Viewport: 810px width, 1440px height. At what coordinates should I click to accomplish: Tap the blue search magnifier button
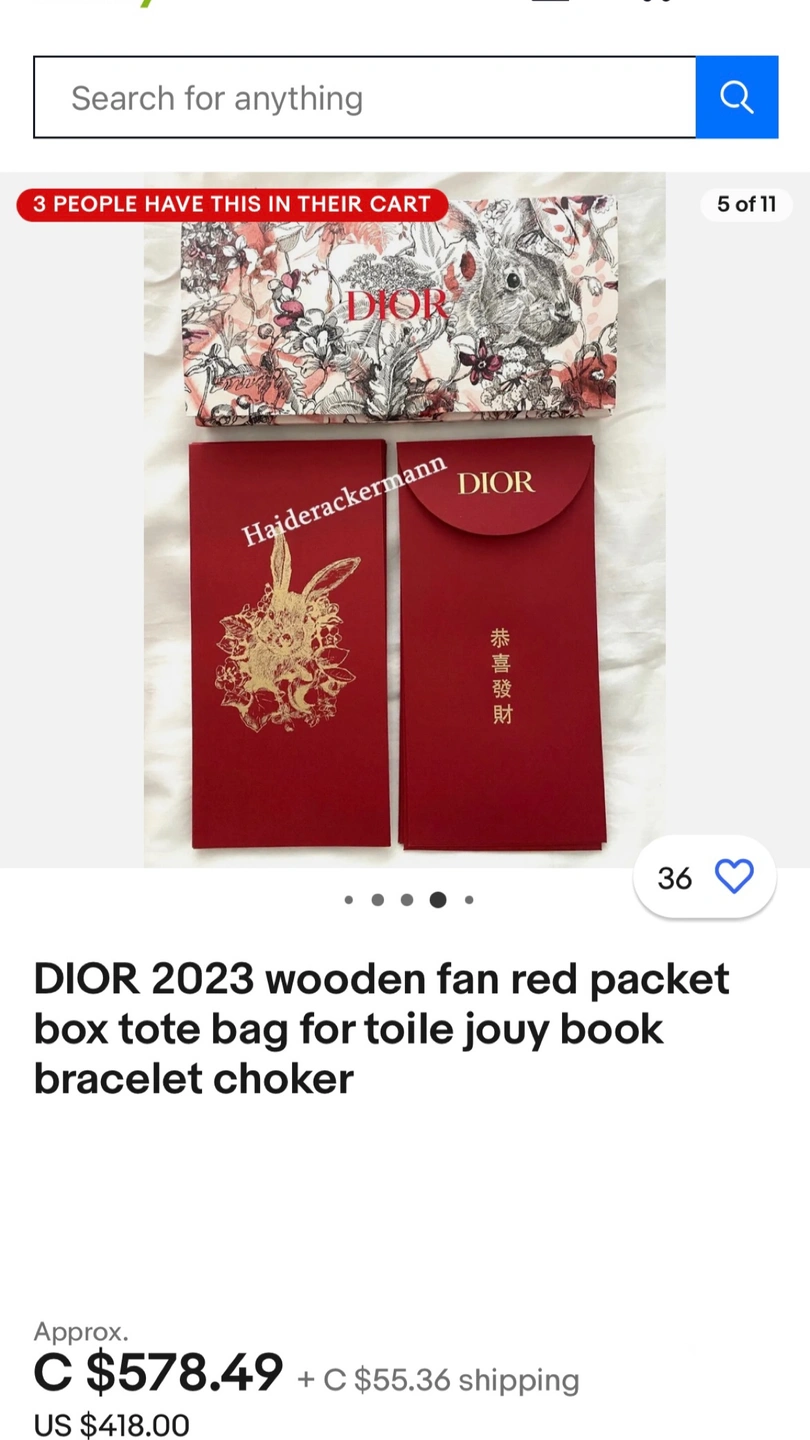736,98
